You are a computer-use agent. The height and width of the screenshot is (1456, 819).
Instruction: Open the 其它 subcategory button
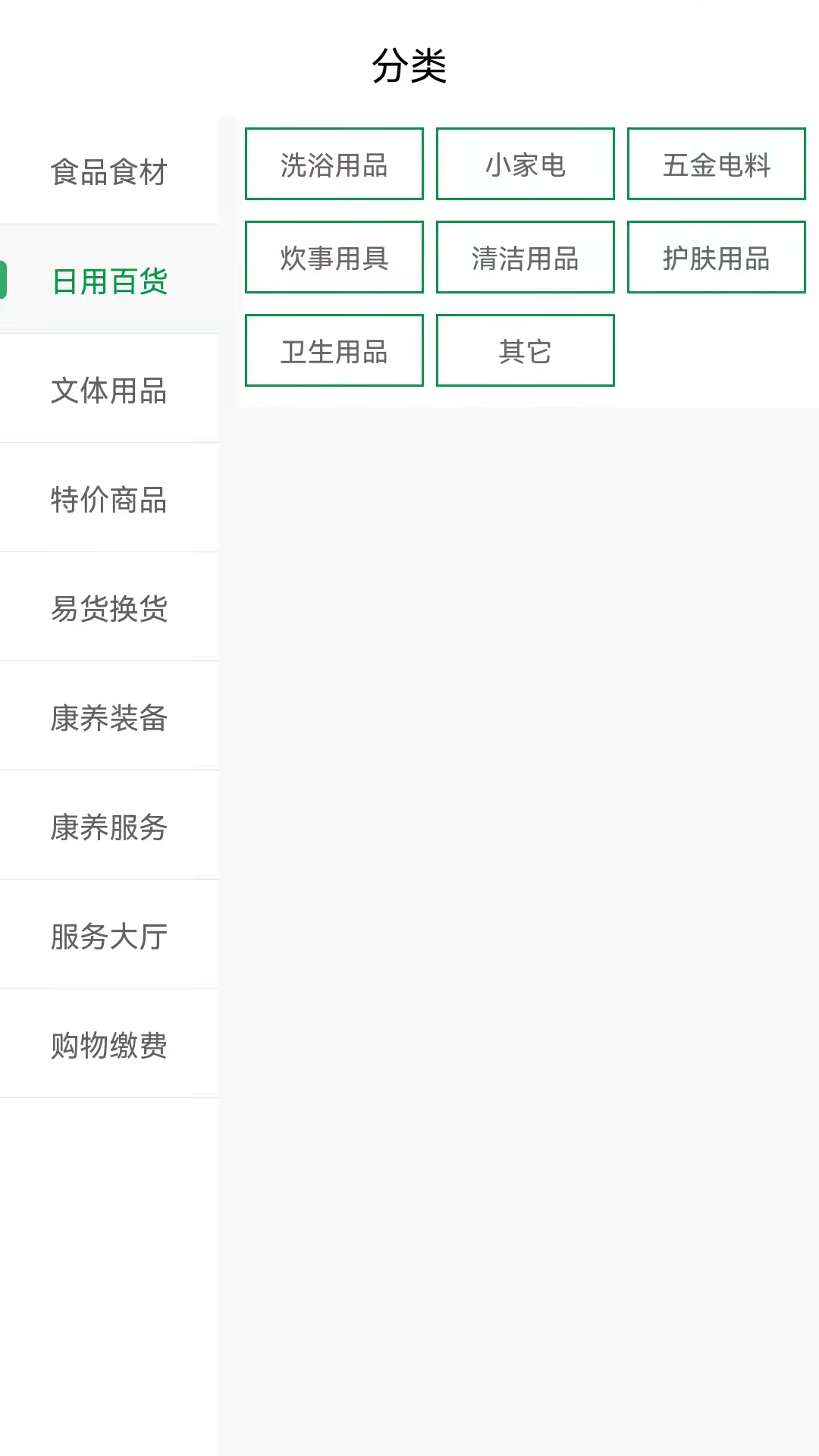525,350
